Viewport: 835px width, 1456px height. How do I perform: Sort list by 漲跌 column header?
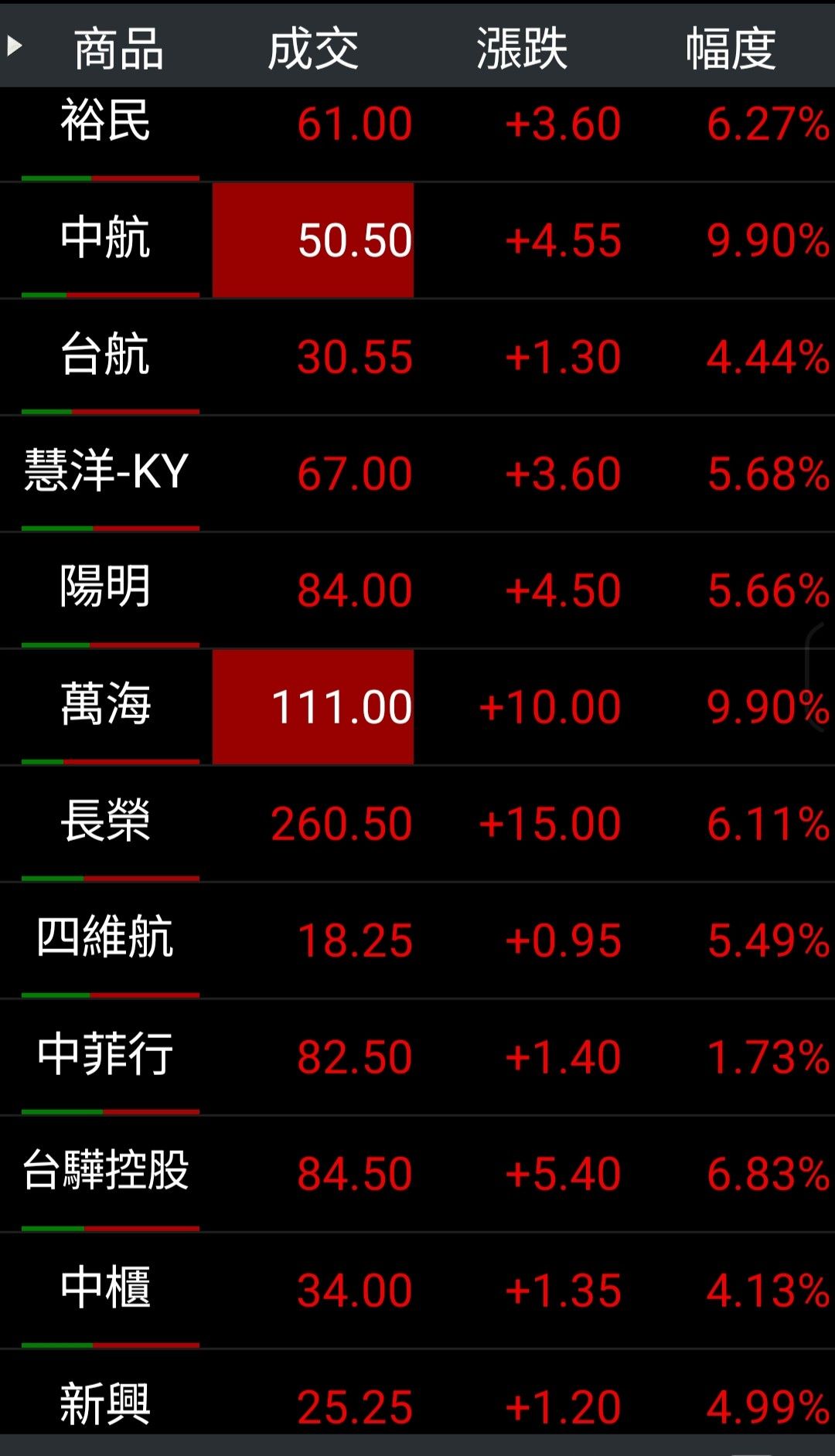522,48
